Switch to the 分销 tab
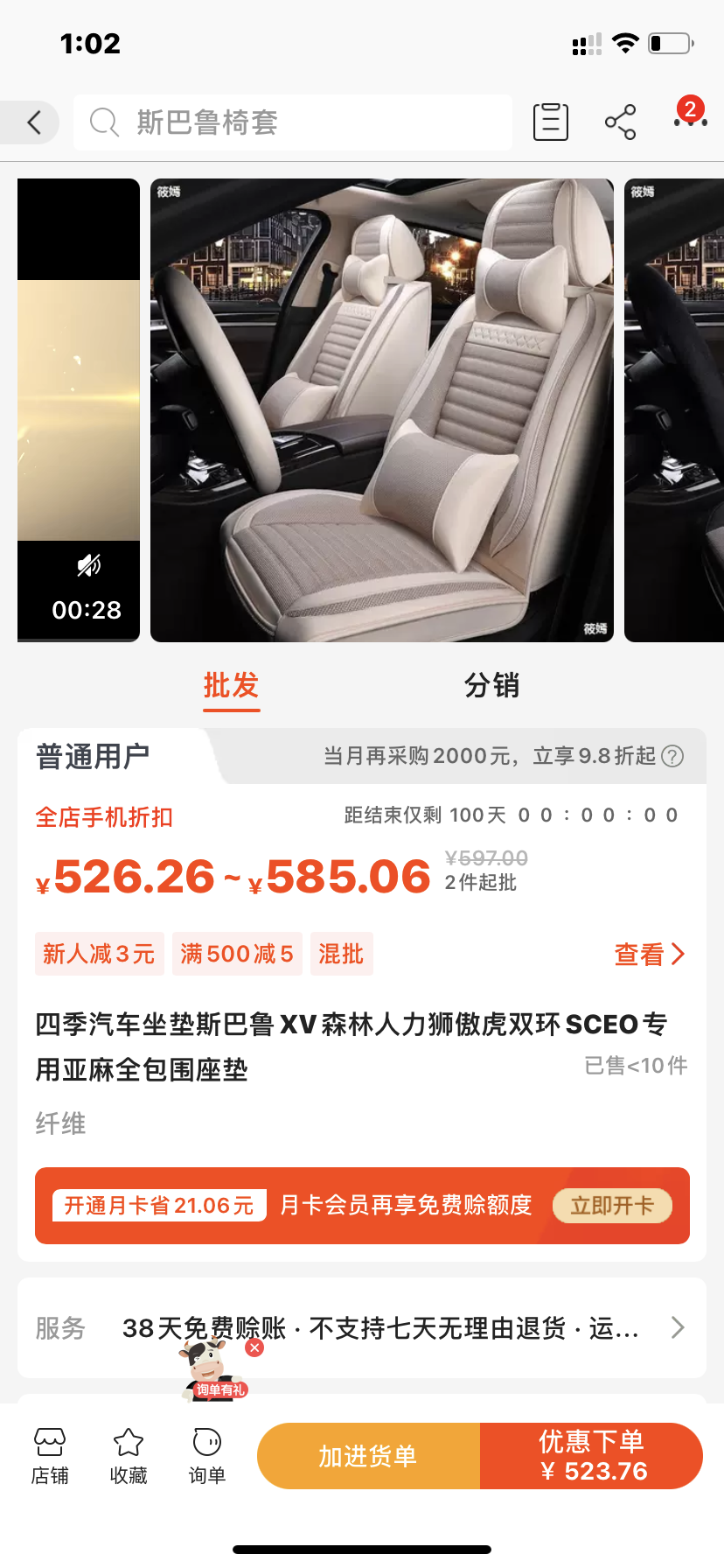This screenshot has height=1568, width=724. [x=491, y=685]
